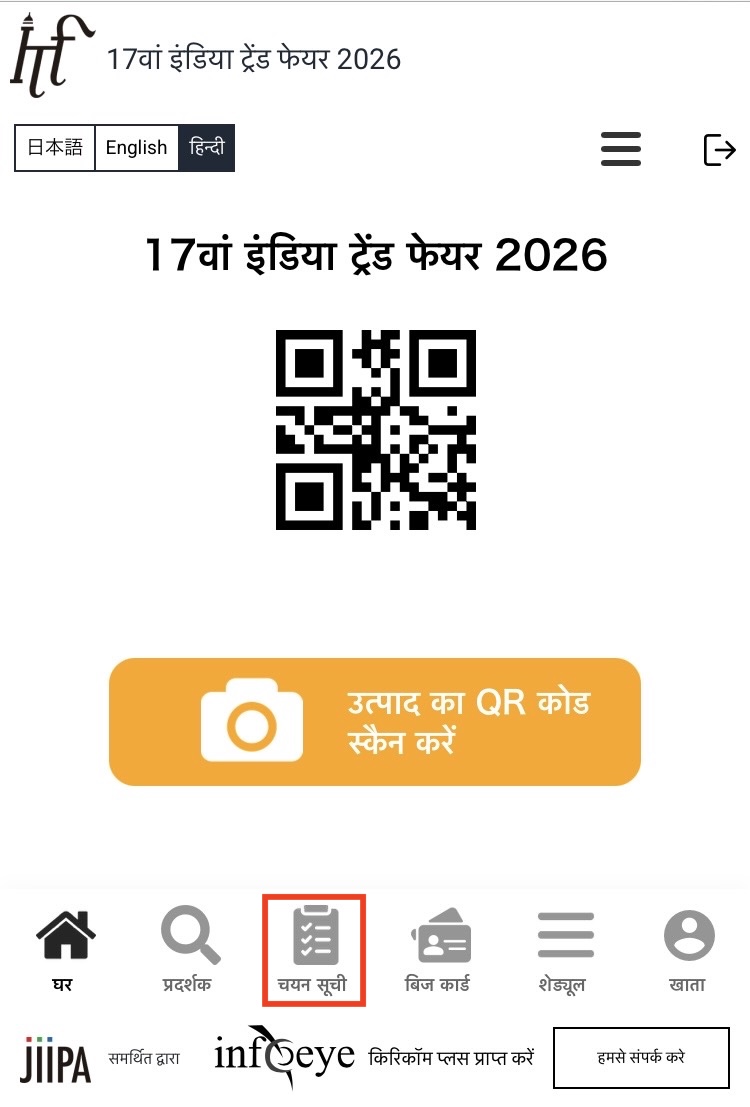Viewport: 750px width, 1107px height.
Task: Select the हिन्दी language option
Action: point(207,148)
